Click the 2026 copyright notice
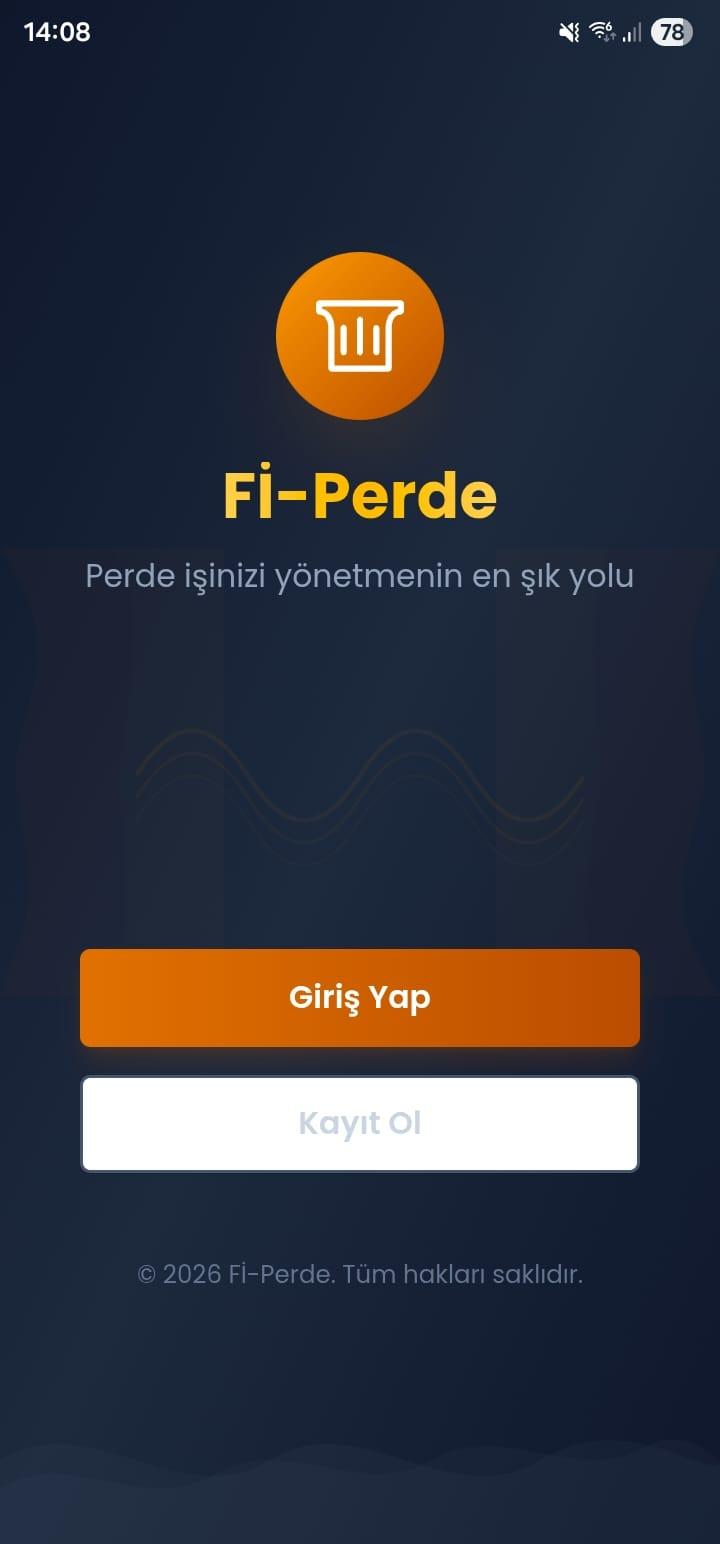720x1544 pixels. [x=360, y=1274]
